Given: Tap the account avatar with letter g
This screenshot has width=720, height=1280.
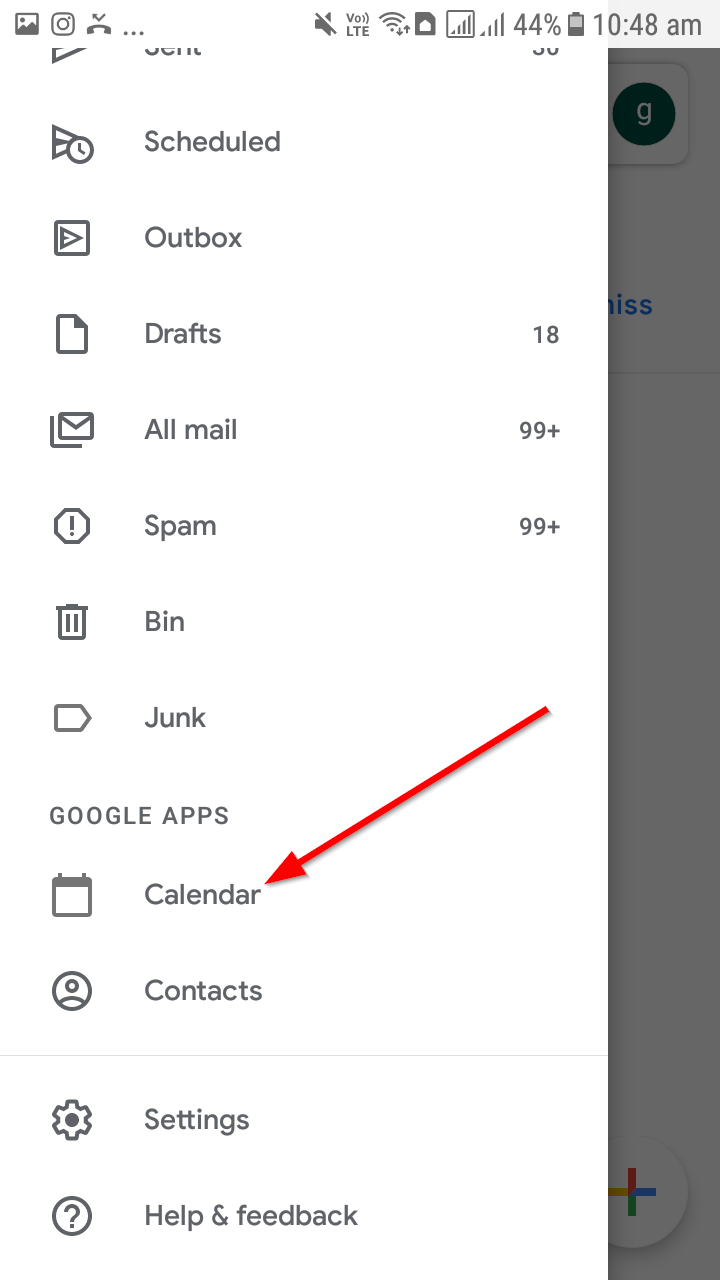Looking at the screenshot, I should pos(643,113).
